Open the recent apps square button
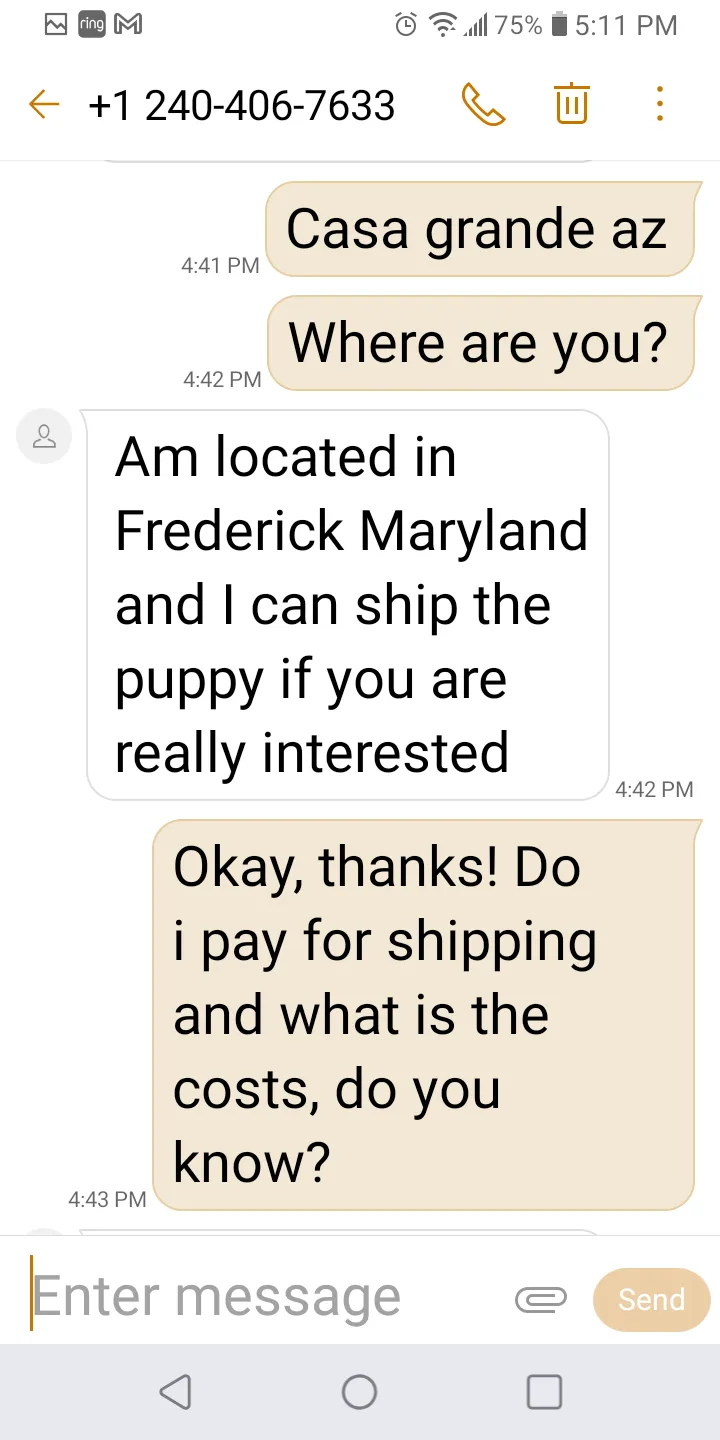 pos(544,1391)
